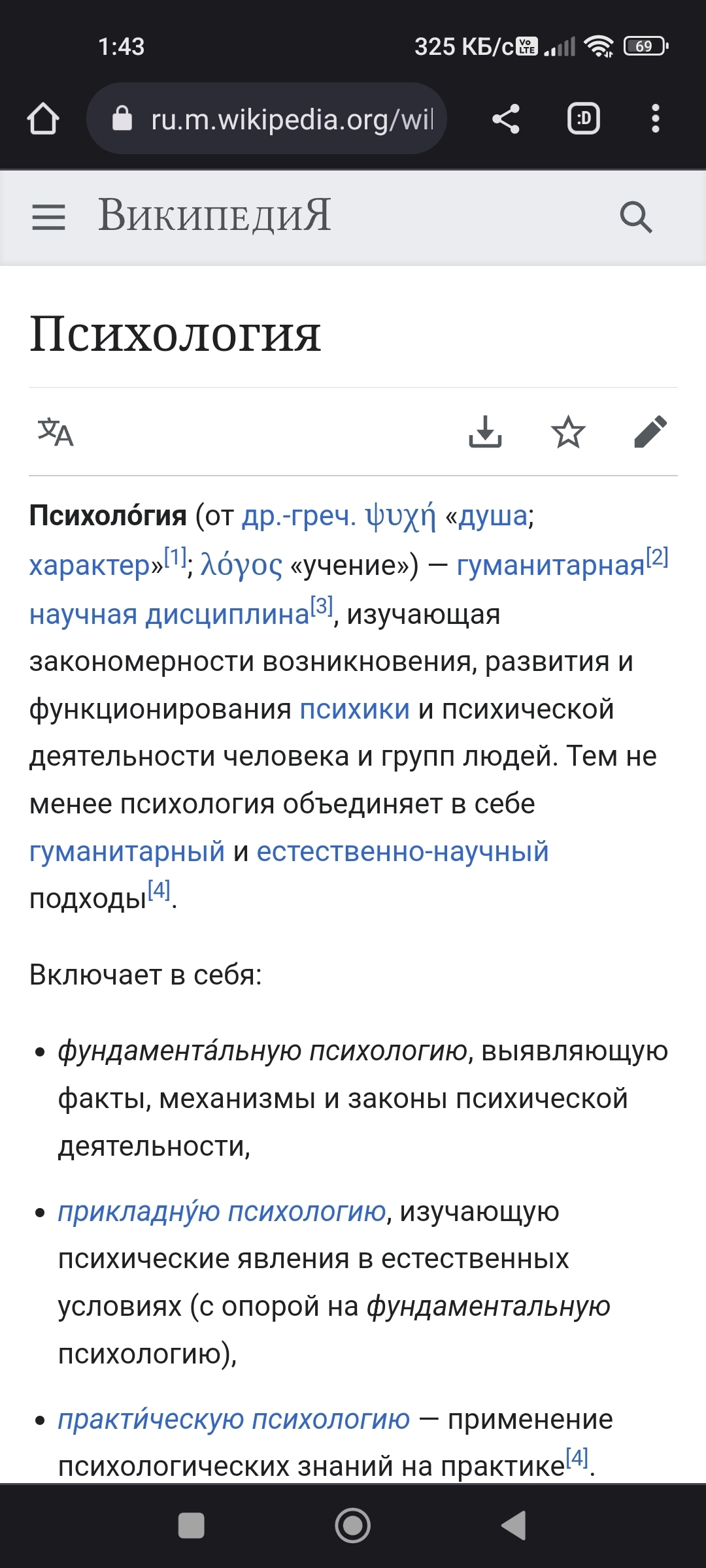Download the article

coord(485,432)
